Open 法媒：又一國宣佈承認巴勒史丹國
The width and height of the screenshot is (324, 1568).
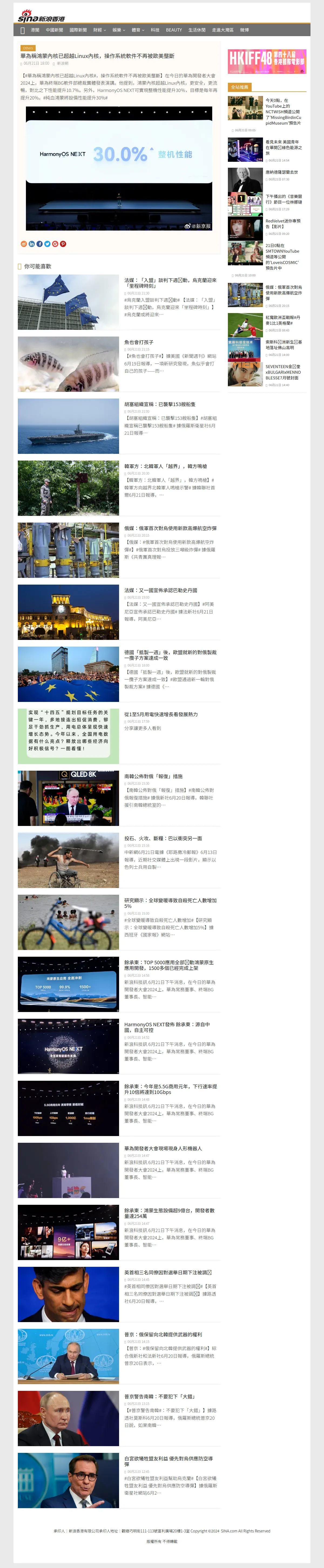pyautogui.click(x=161, y=591)
